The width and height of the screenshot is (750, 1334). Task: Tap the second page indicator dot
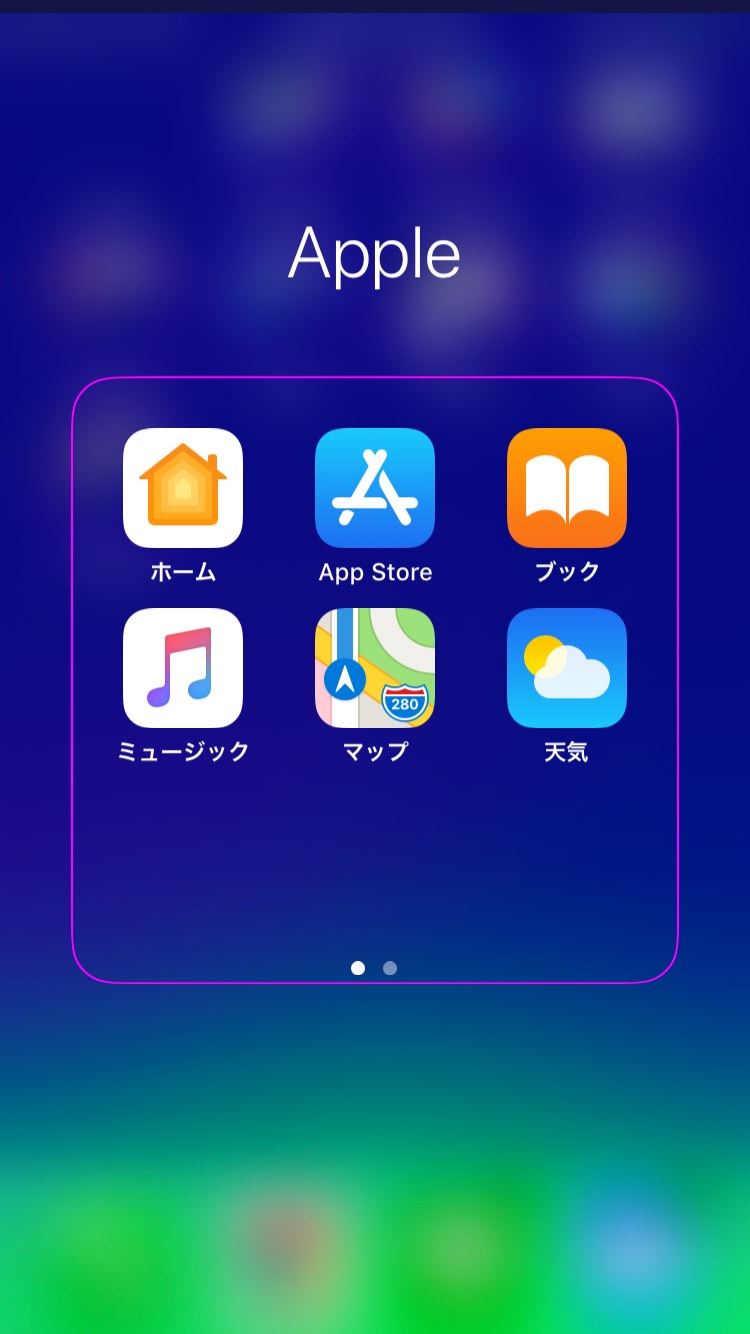(390, 968)
